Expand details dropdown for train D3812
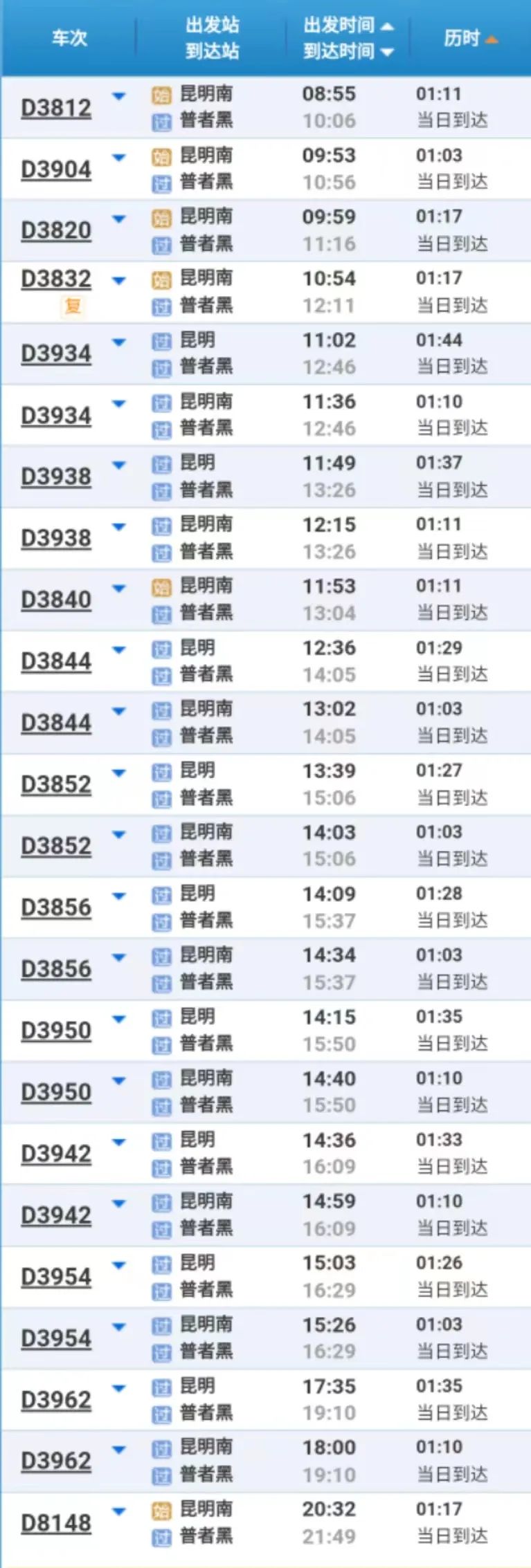The width and height of the screenshot is (531, 1568). (118, 96)
